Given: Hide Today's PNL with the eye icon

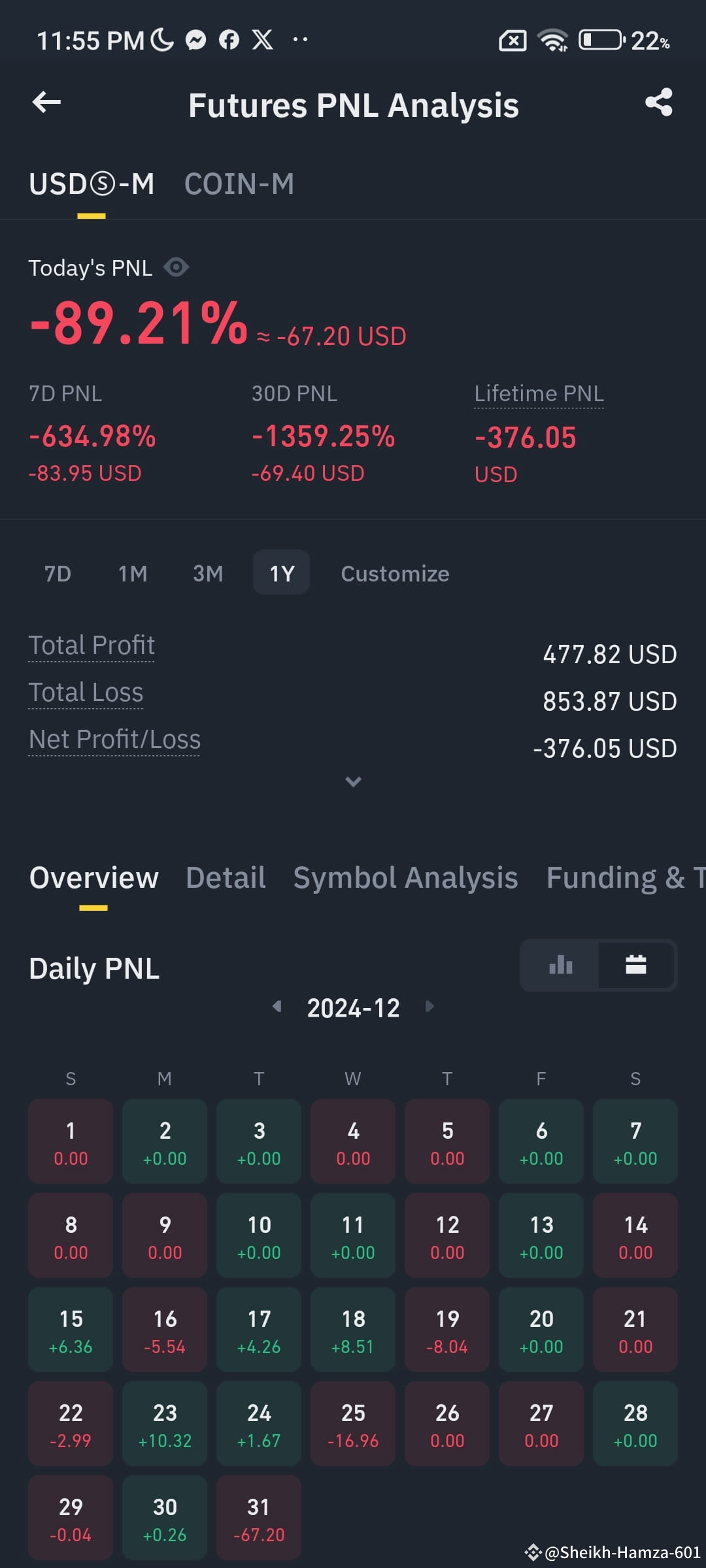Looking at the screenshot, I should coord(176,267).
